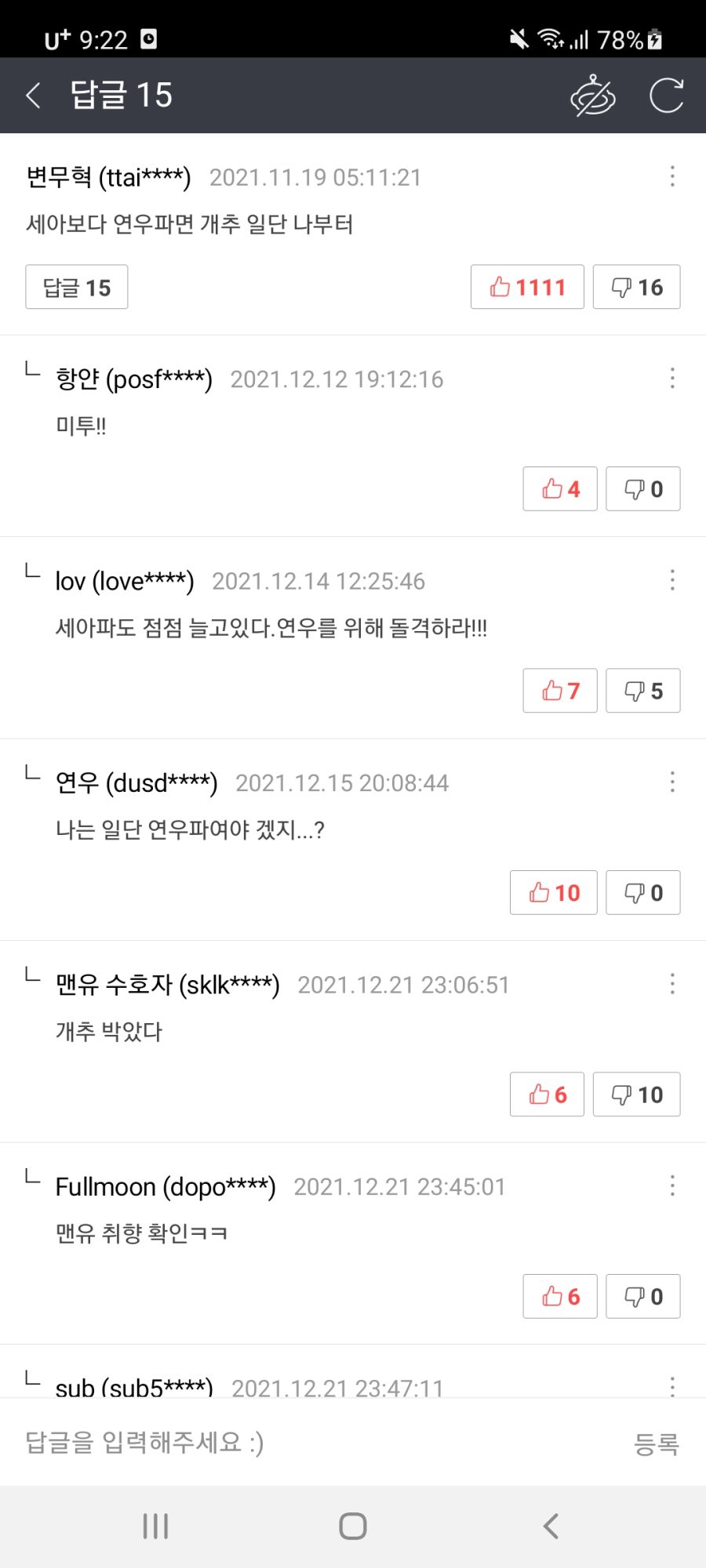Toggle like on Fullmoon's comment
The height and width of the screenshot is (1568, 706).
[559, 1297]
